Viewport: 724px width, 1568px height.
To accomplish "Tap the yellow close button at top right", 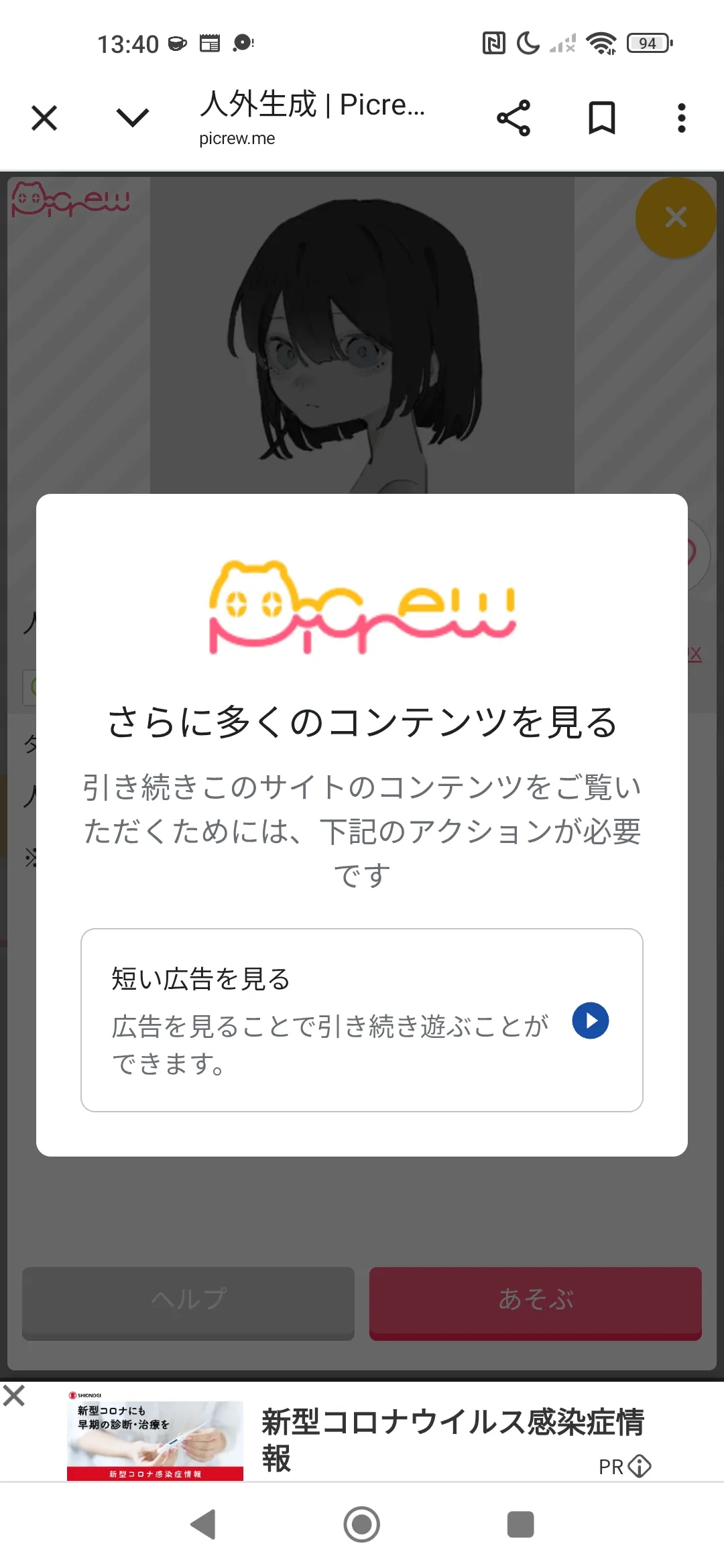I will pos(676,217).
